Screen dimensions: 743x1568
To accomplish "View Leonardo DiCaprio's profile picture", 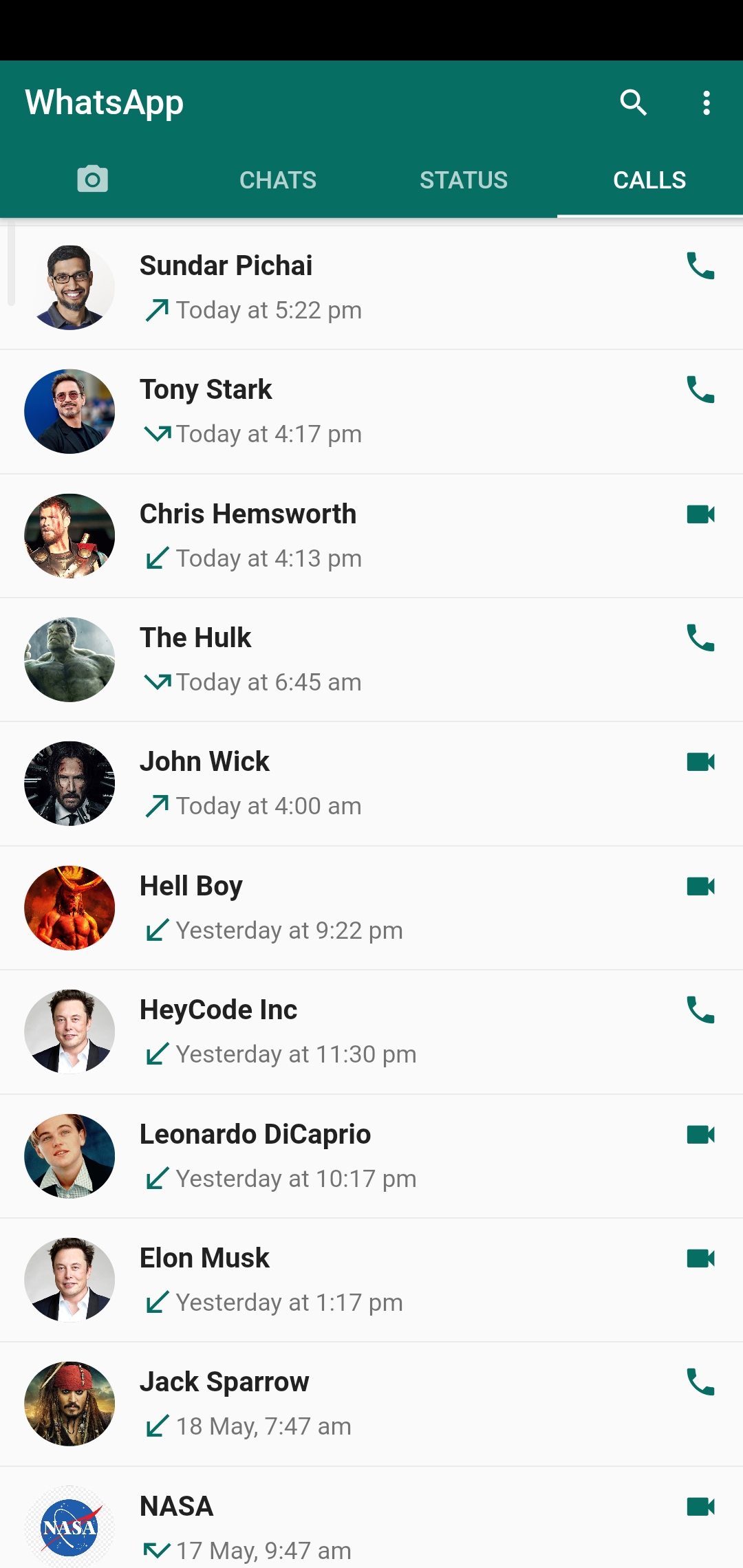I will pos(69,1156).
